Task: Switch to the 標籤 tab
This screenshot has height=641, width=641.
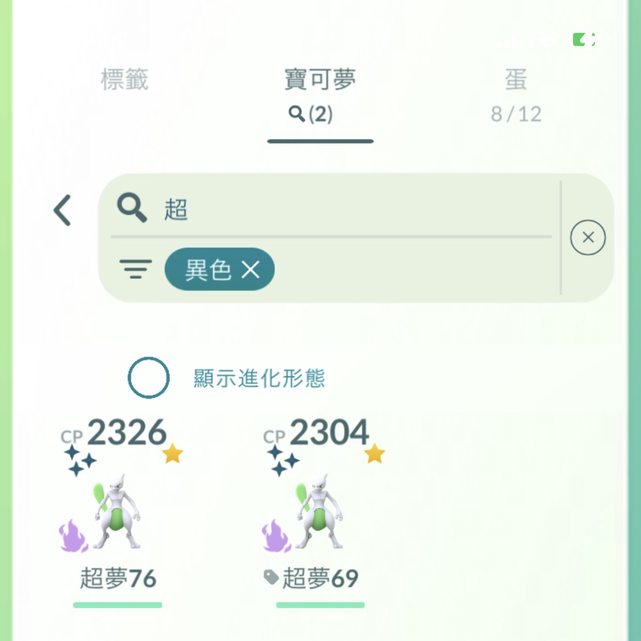Action: 125,81
